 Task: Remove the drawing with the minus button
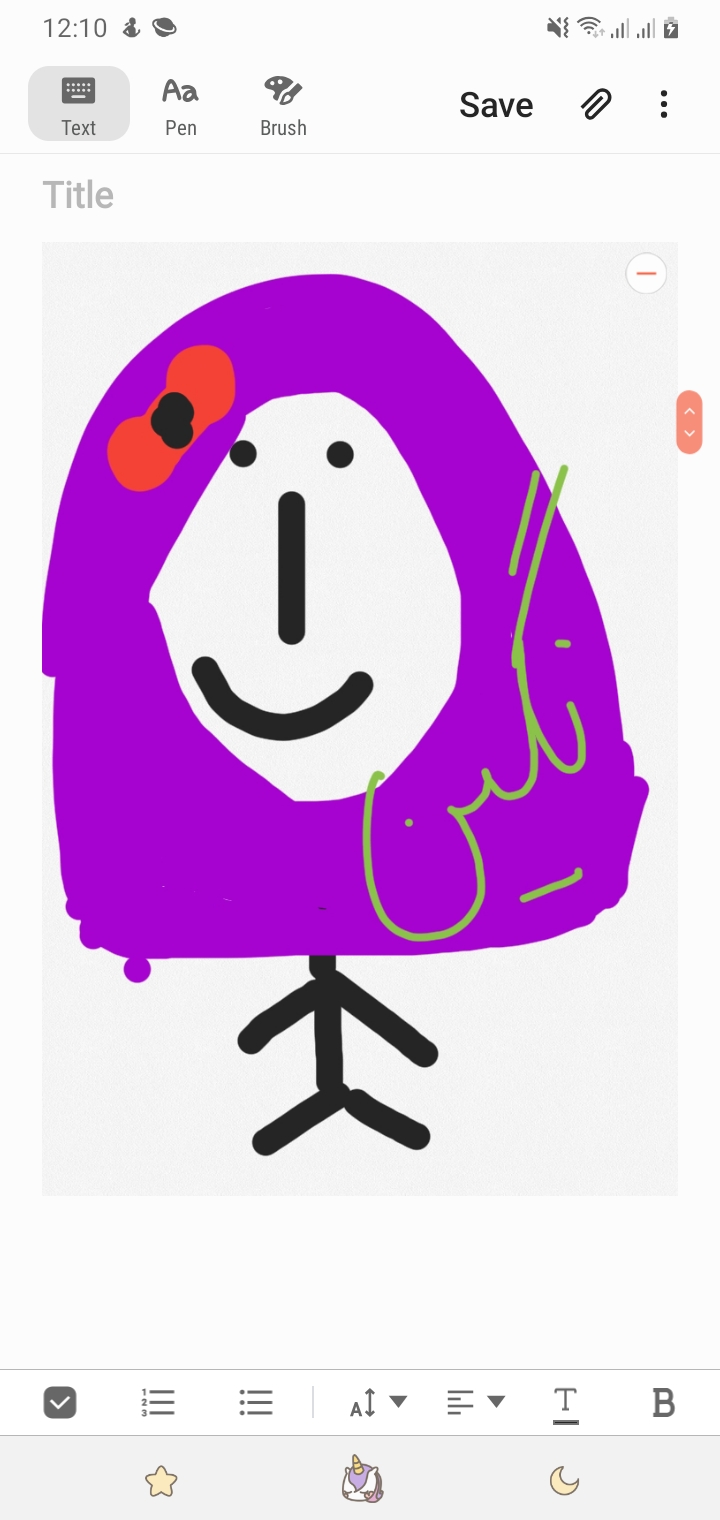click(646, 273)
